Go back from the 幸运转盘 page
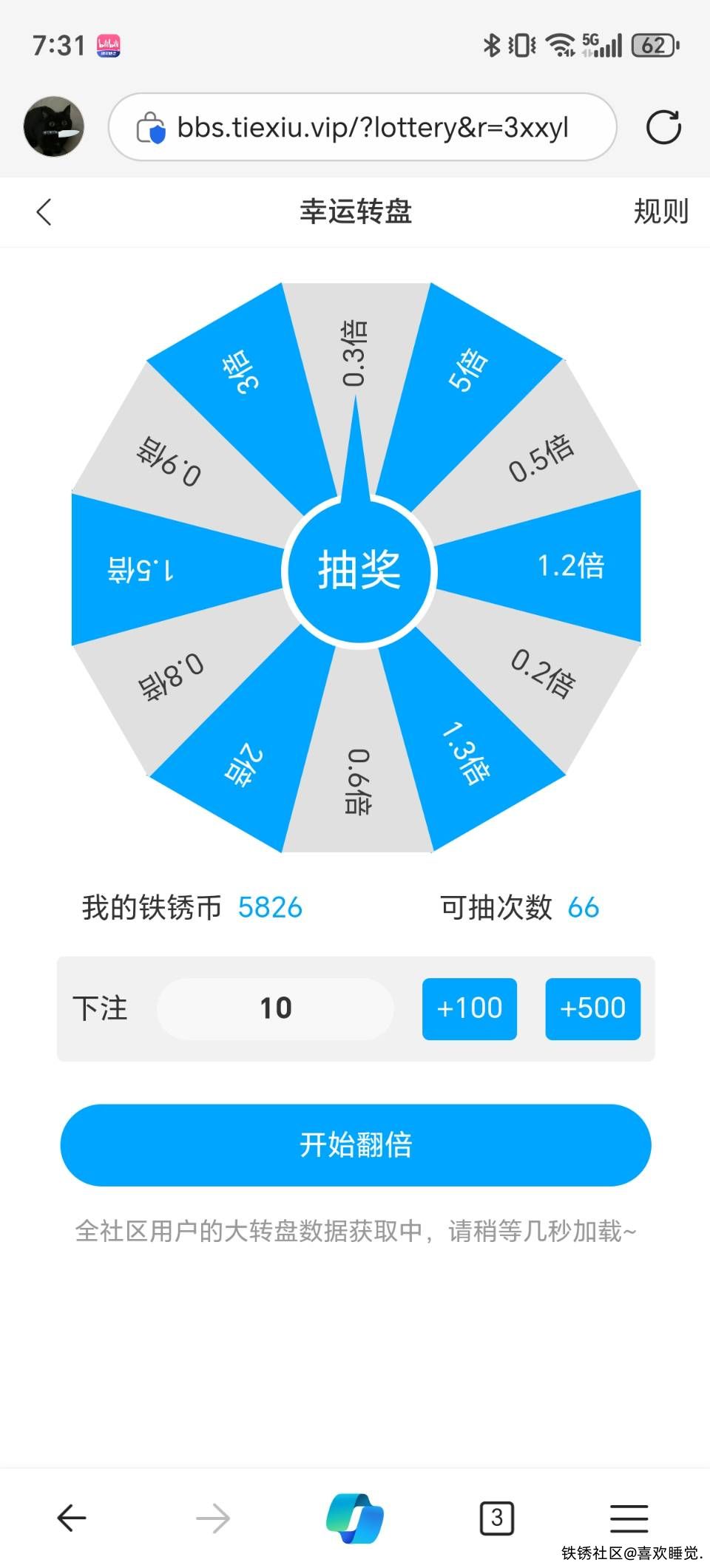710x1568 pixels. click(44, 212)
